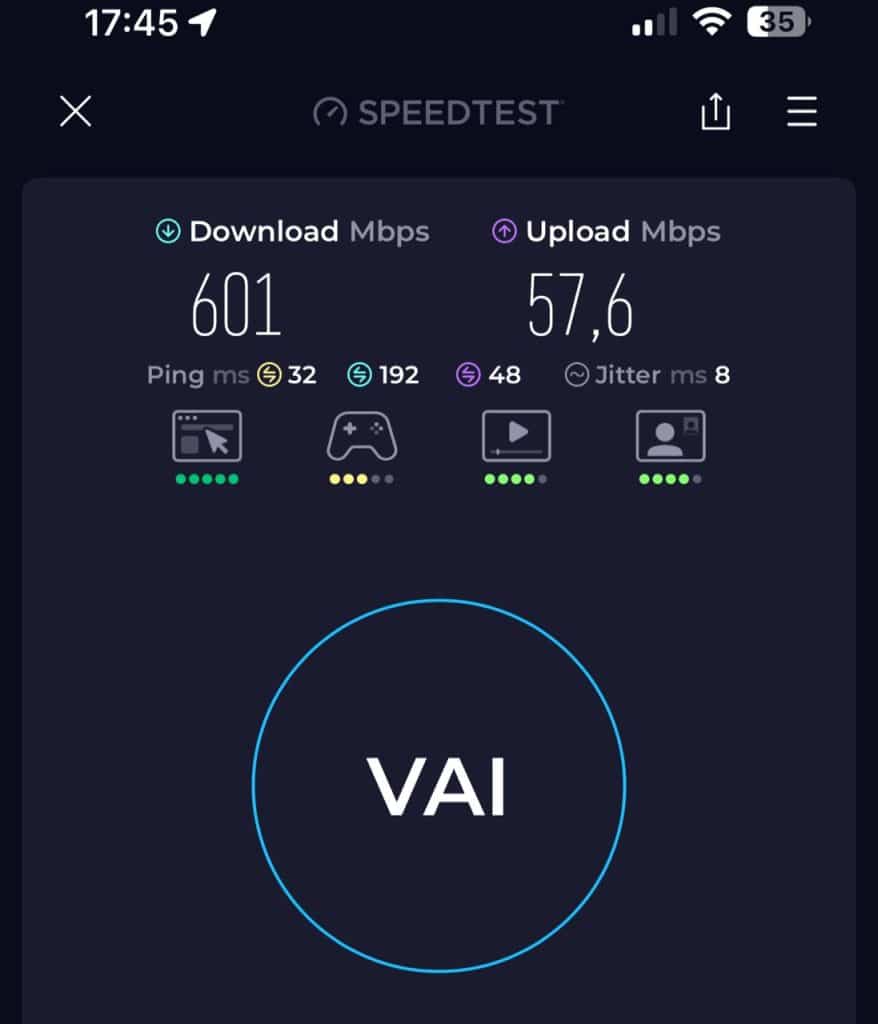Close the speed test results
Screen dimensions: 878x1024
pyautogui.click(x=75, y=112)
